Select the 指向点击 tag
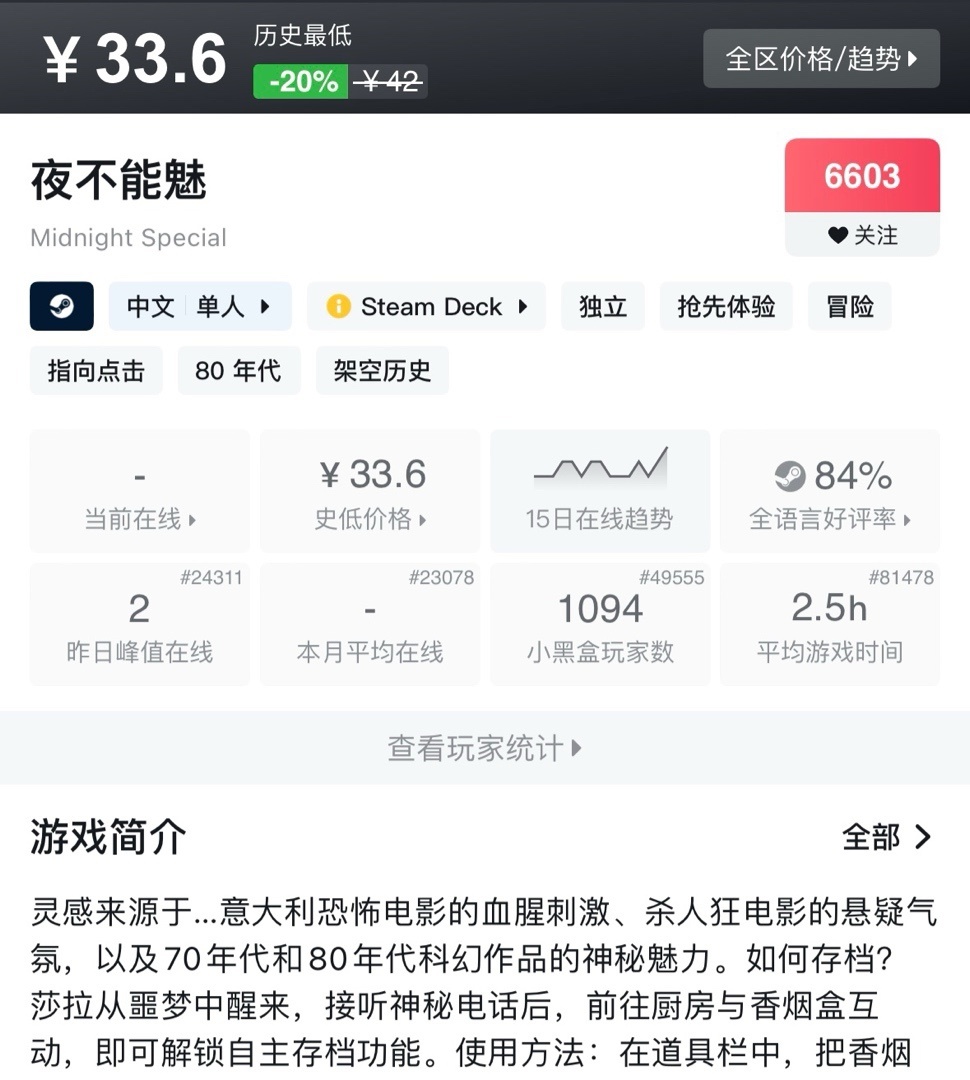This screenshot has height=1080, width=970. (x=96, y=371)
